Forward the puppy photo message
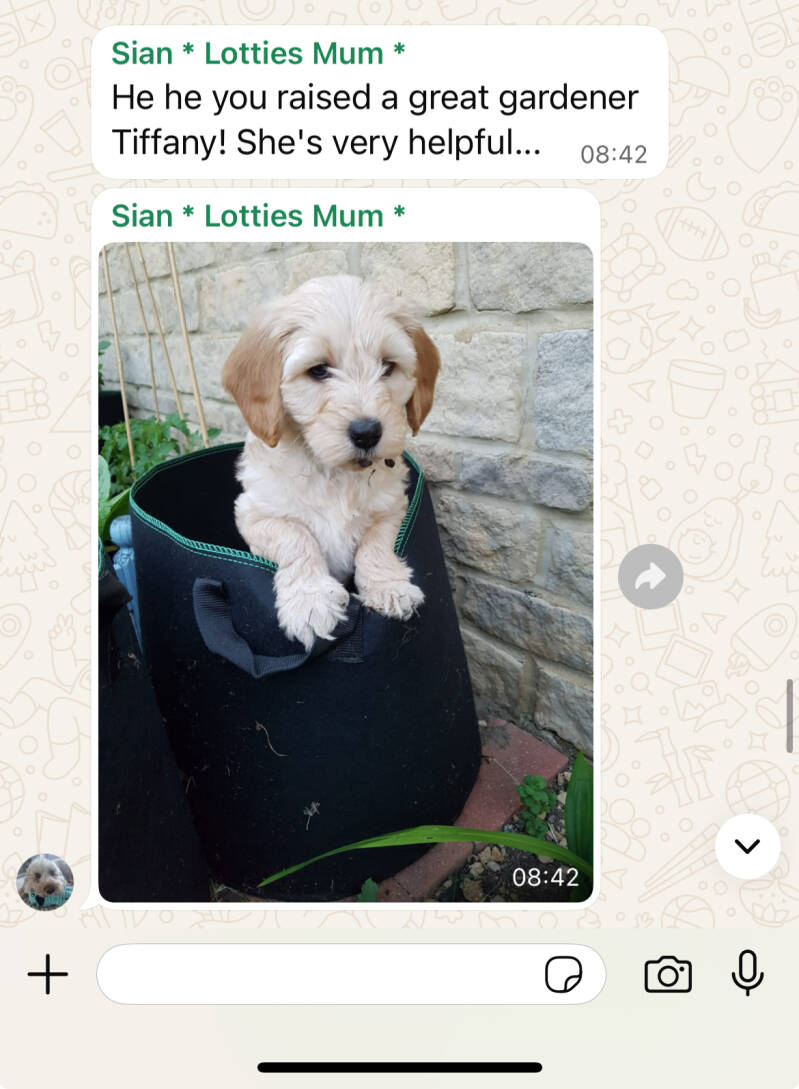This screenshot has height=1089, width=799. tap(650, 576)
